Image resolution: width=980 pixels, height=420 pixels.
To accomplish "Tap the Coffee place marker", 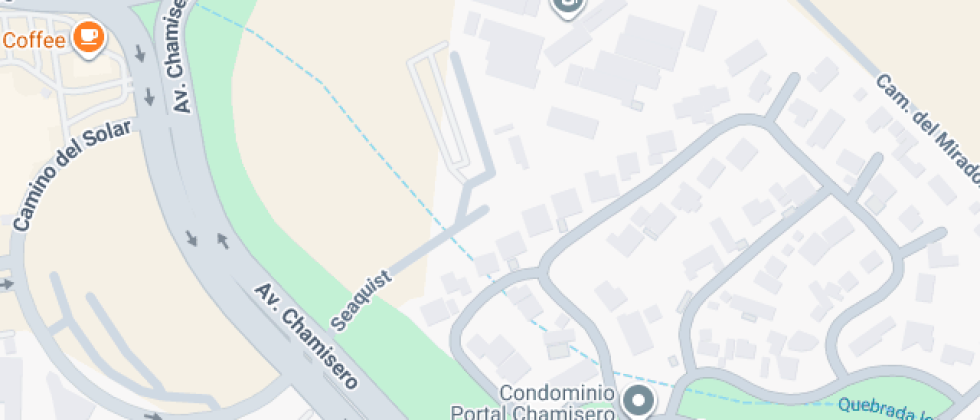I will (x=89, y=39).
